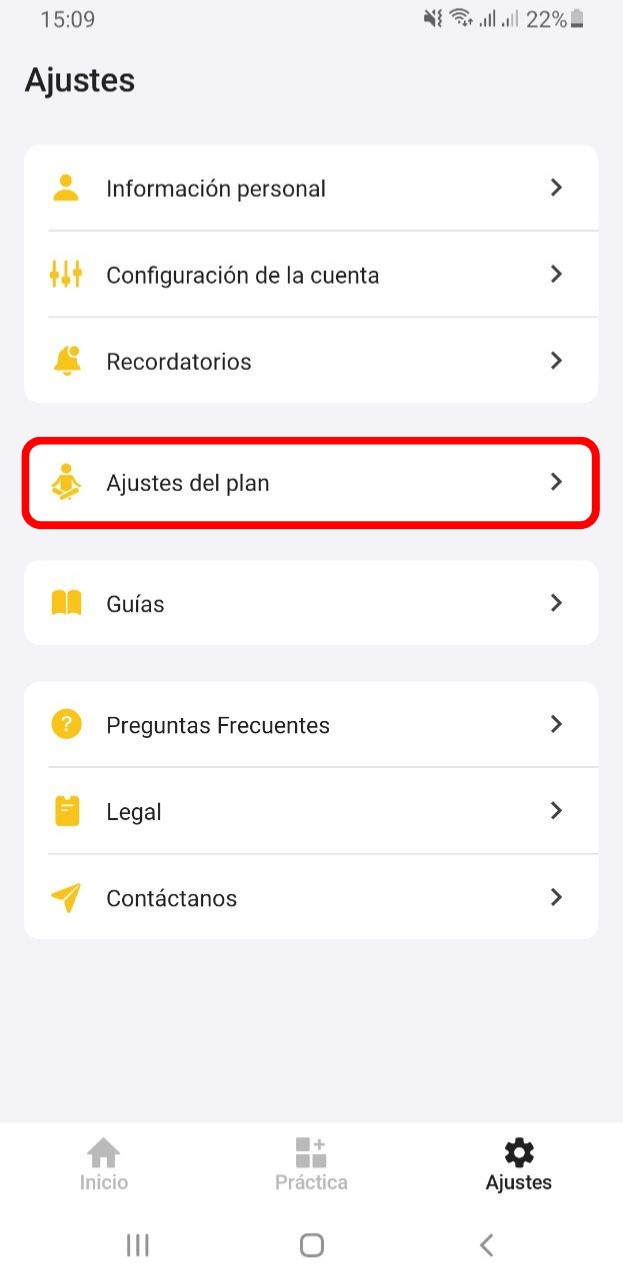Tap the system home button

click(312, 1245)
